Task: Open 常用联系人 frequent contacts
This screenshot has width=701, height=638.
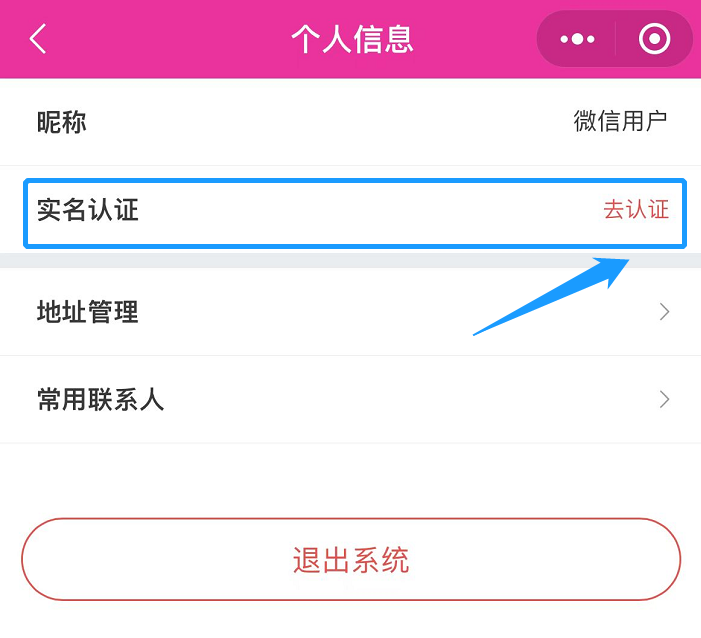Action: coord(350,400)
